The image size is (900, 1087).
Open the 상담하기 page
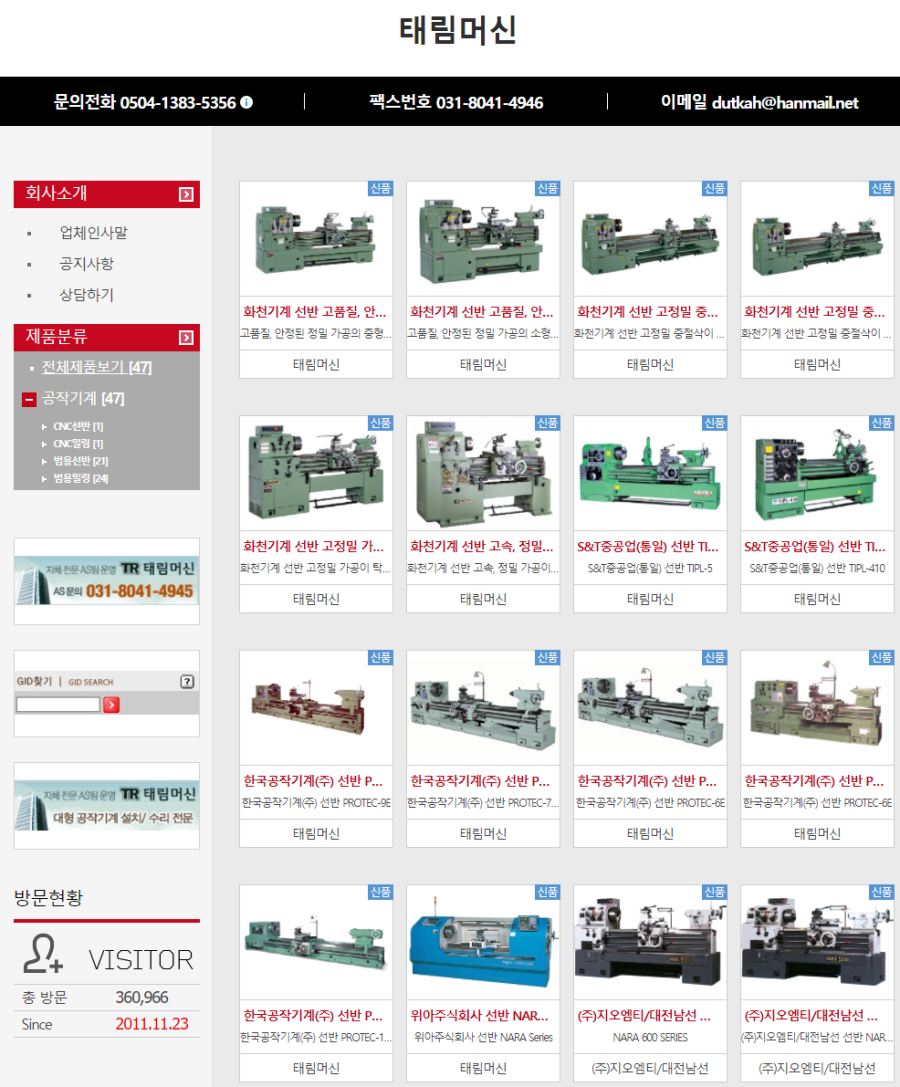(x=86, y=295)
